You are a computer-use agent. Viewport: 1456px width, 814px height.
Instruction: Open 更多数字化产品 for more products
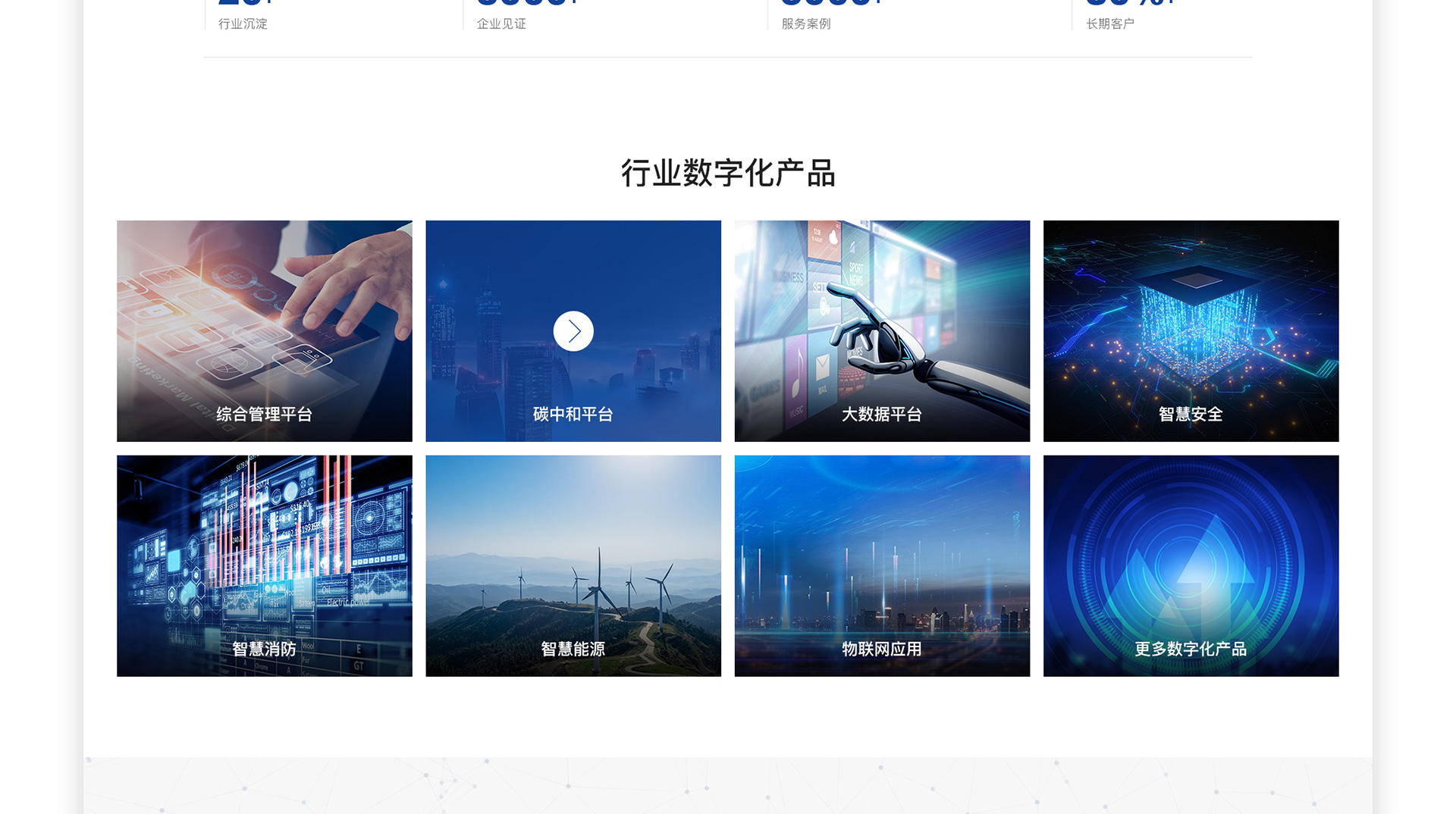click(1191, 565)
